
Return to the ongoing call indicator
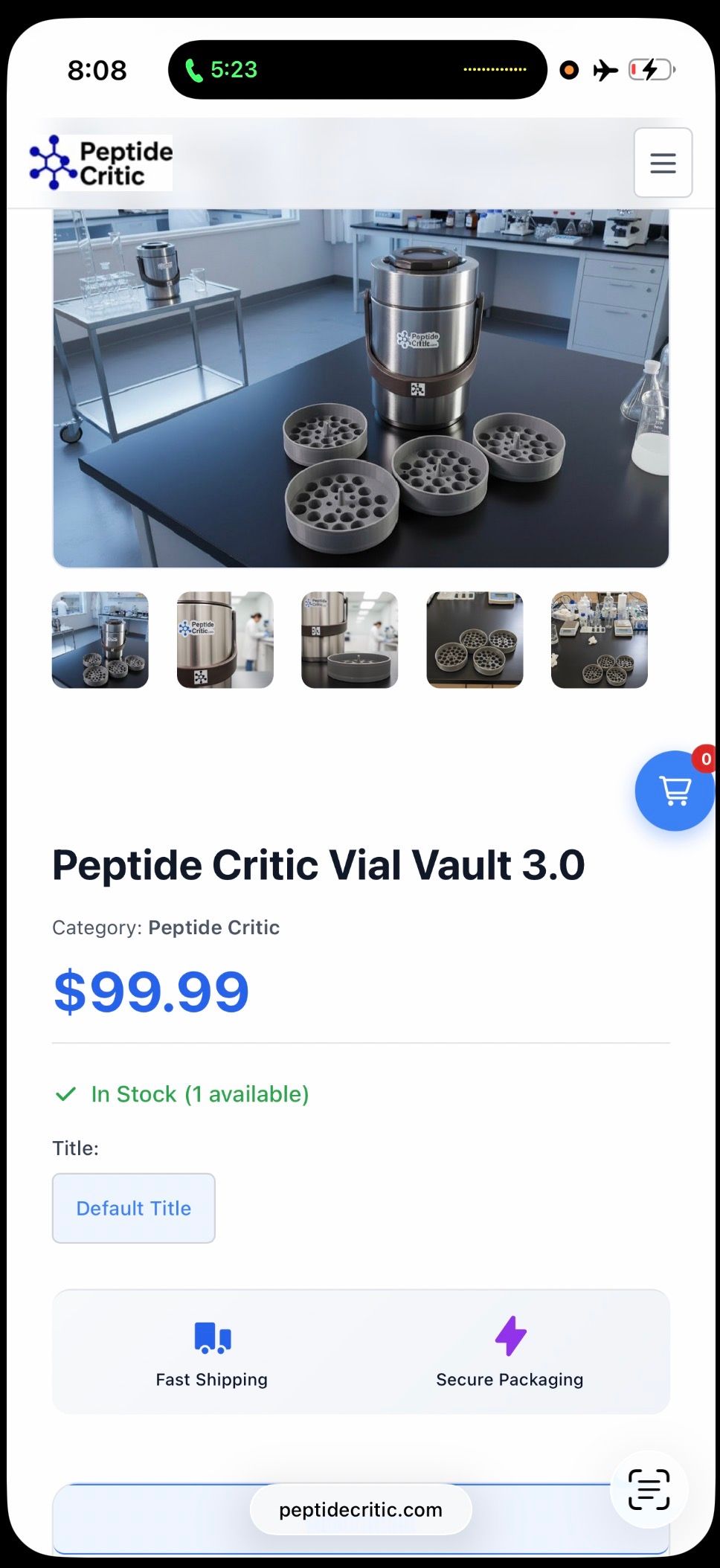222,70
